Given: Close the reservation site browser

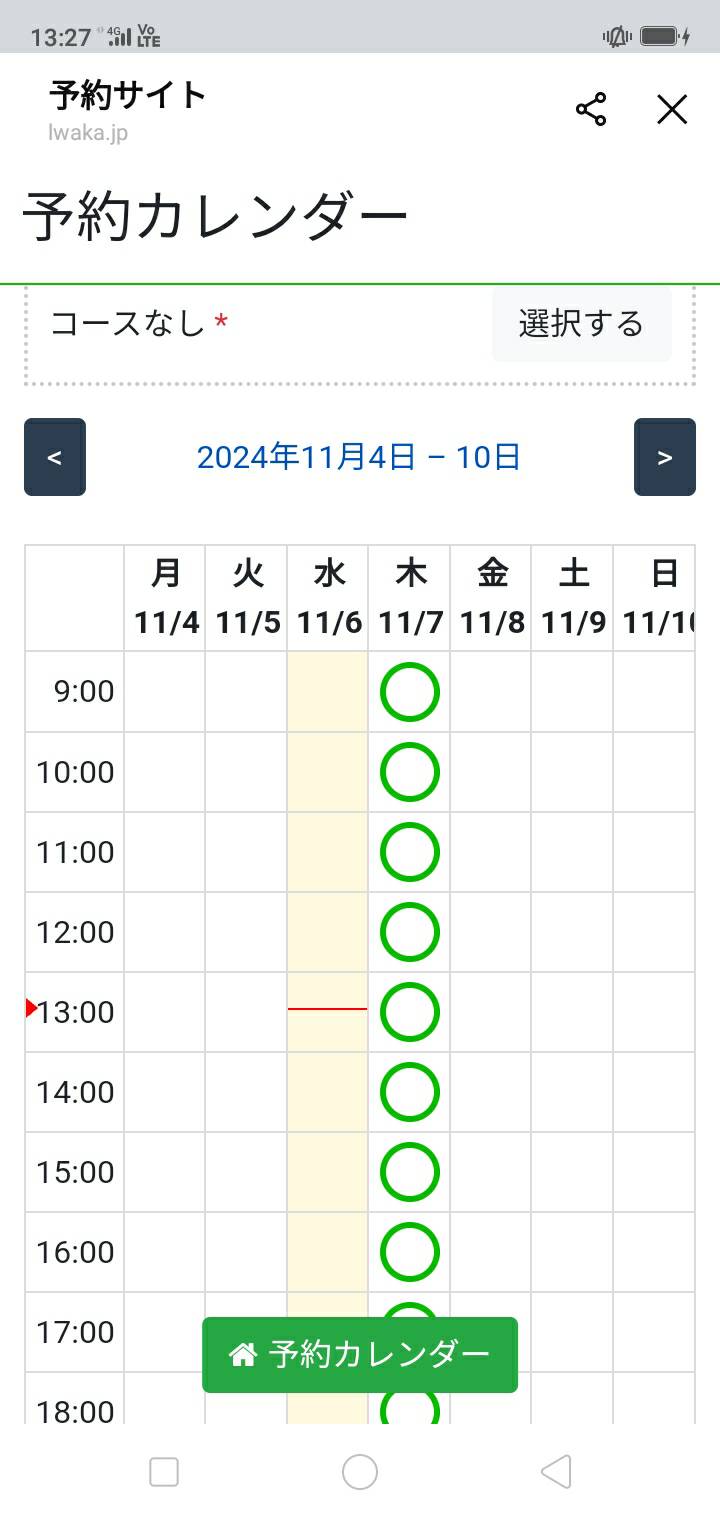Looking at the screenshot, I should 672,110.
